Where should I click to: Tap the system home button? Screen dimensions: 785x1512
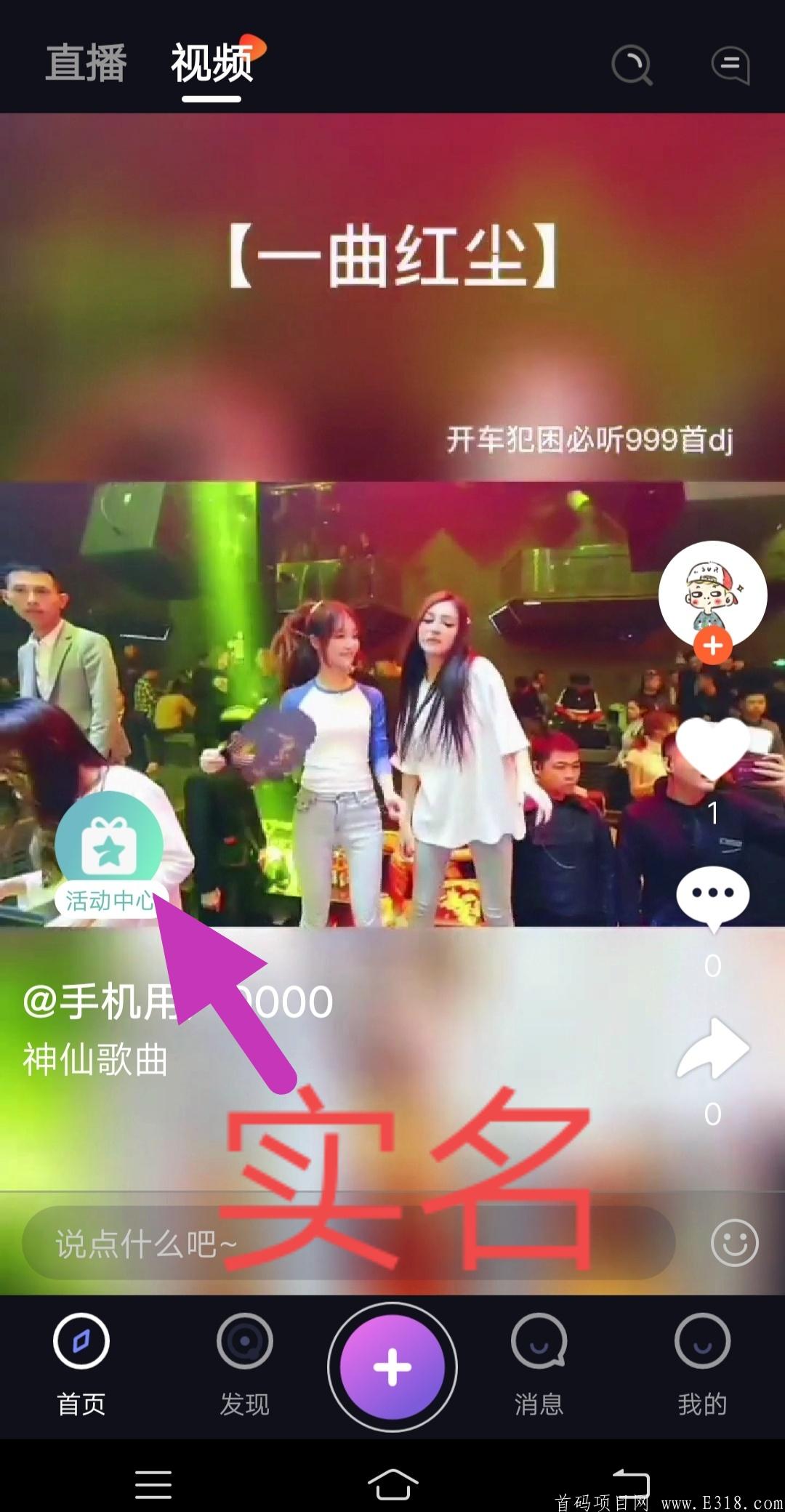392,1483
